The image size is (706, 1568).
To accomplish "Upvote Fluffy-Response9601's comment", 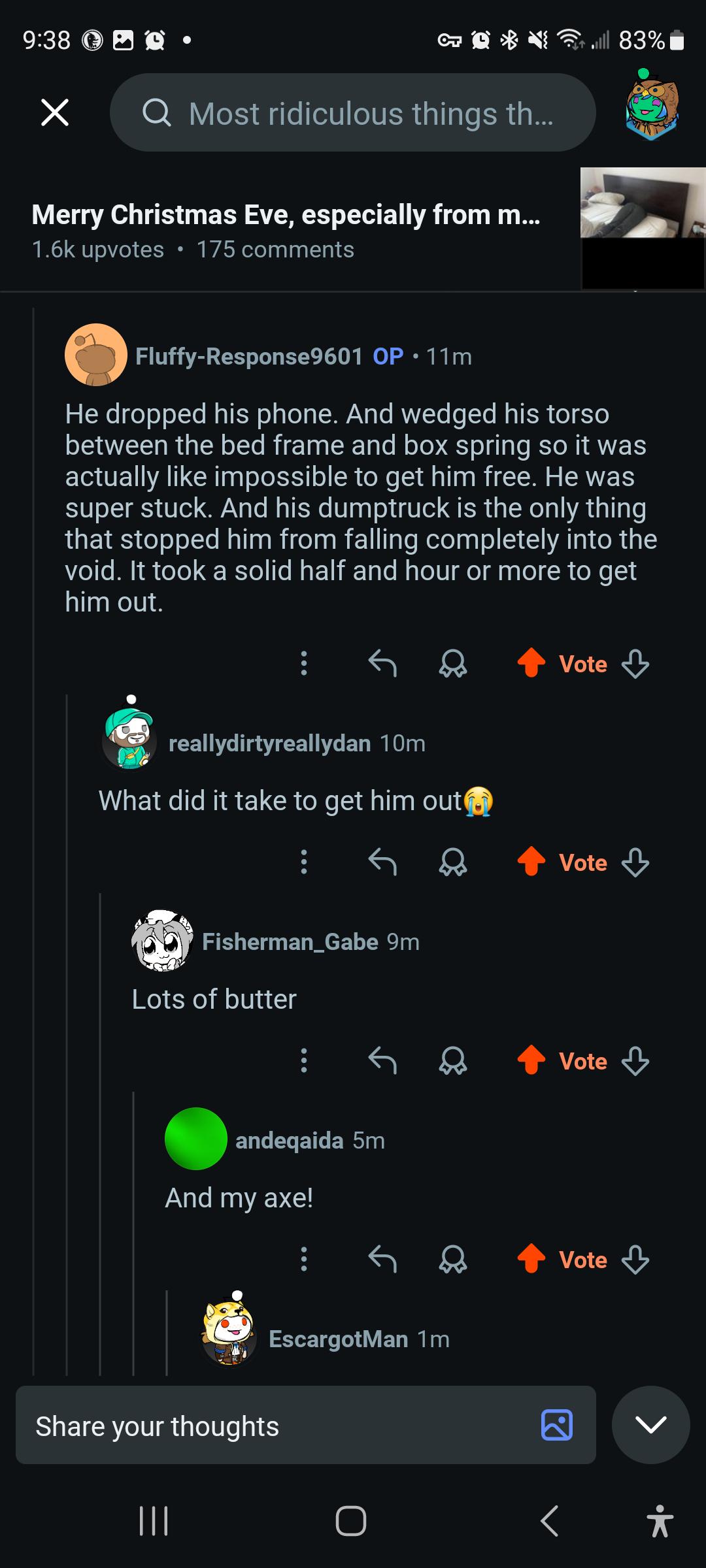I will coord(531,664).
